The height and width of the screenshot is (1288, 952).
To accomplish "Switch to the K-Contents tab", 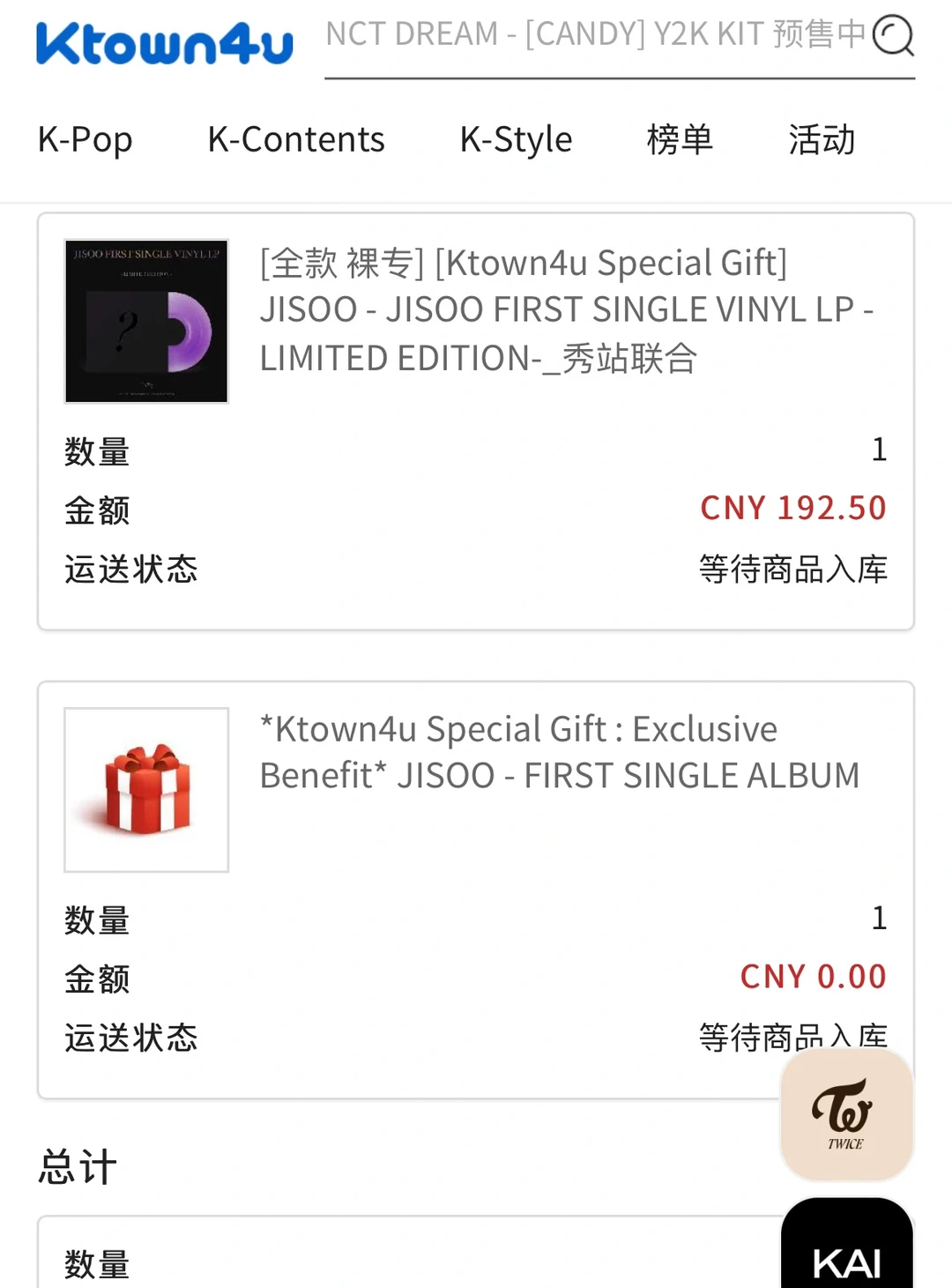I will (x=296, y=140).
